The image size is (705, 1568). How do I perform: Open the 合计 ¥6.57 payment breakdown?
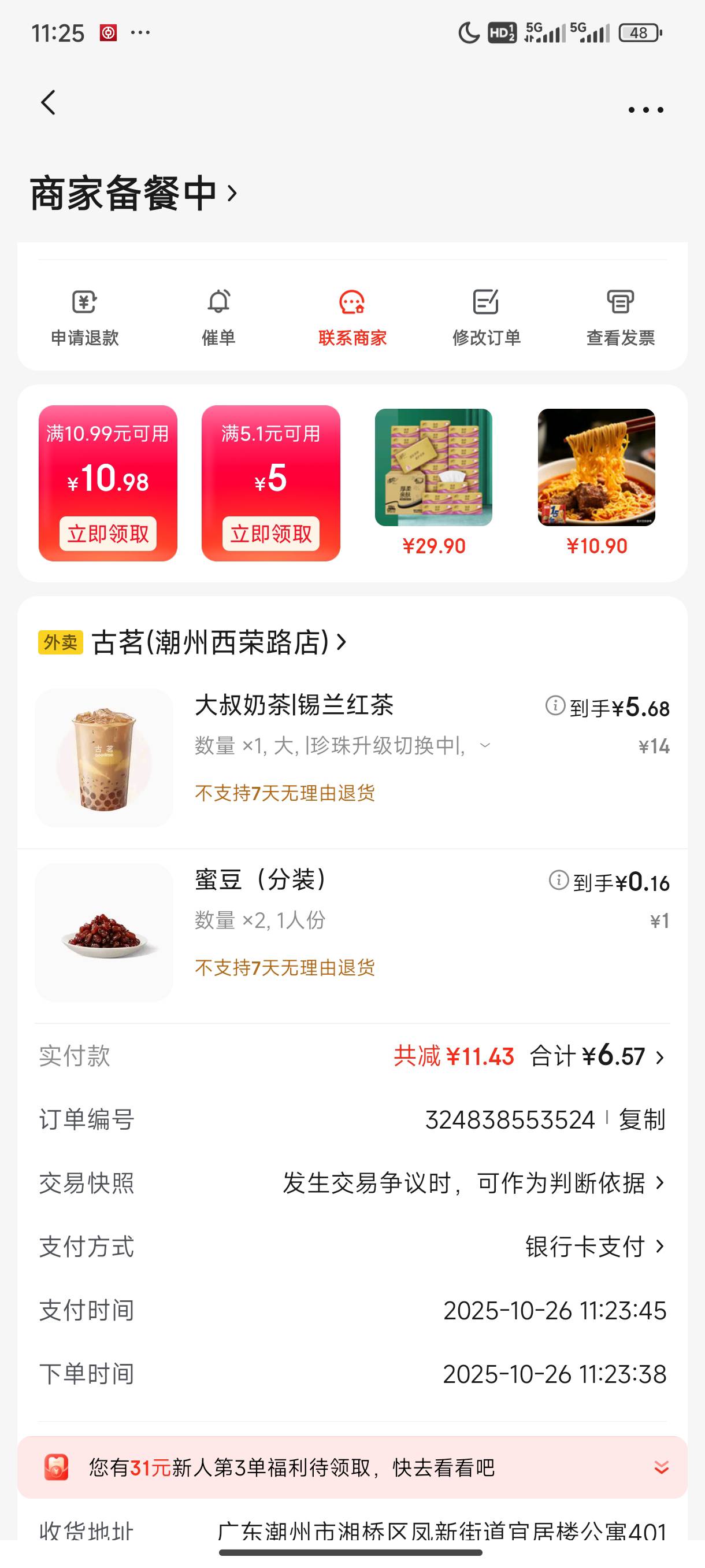point(596,1057)
